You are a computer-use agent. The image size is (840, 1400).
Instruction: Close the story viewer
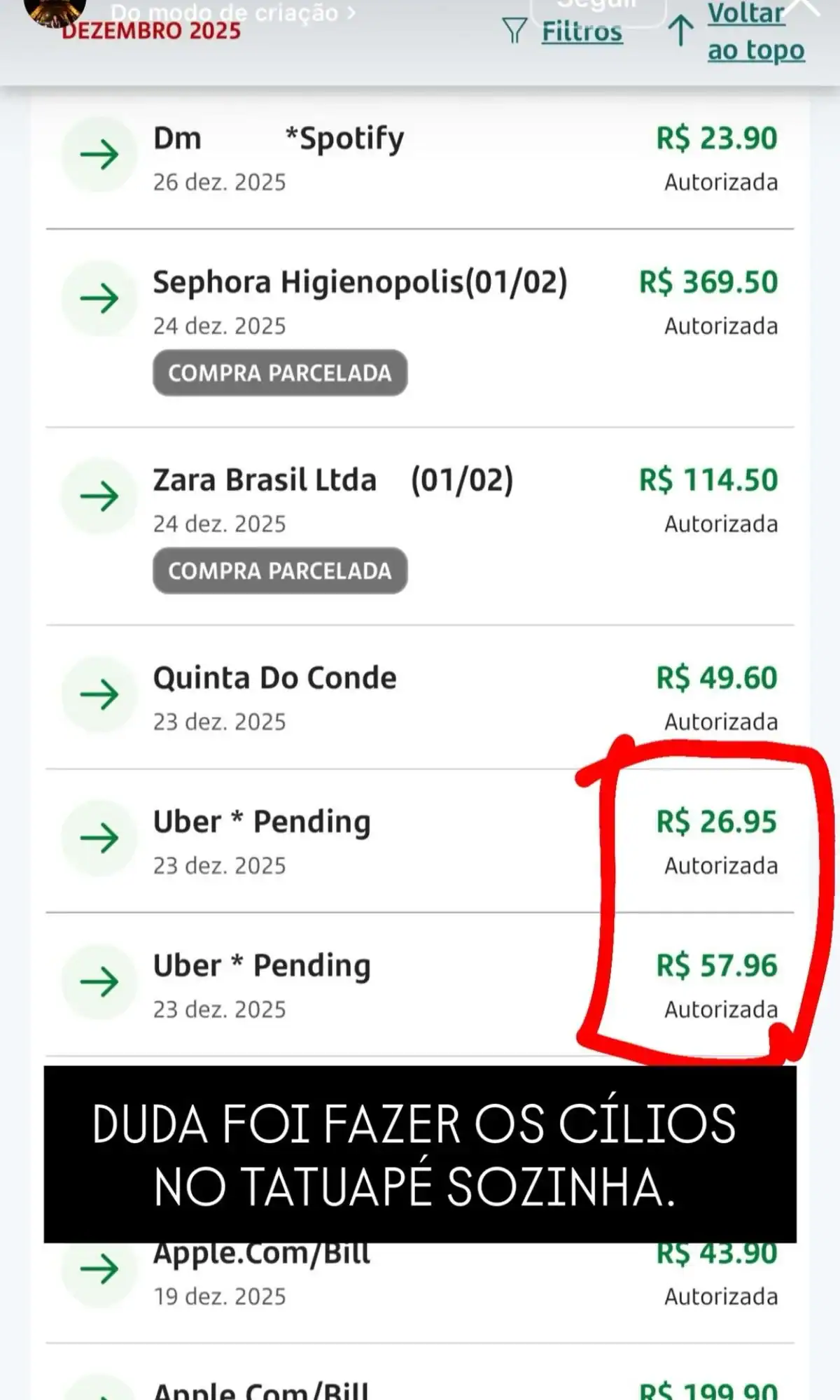click(x=802, y=7)
